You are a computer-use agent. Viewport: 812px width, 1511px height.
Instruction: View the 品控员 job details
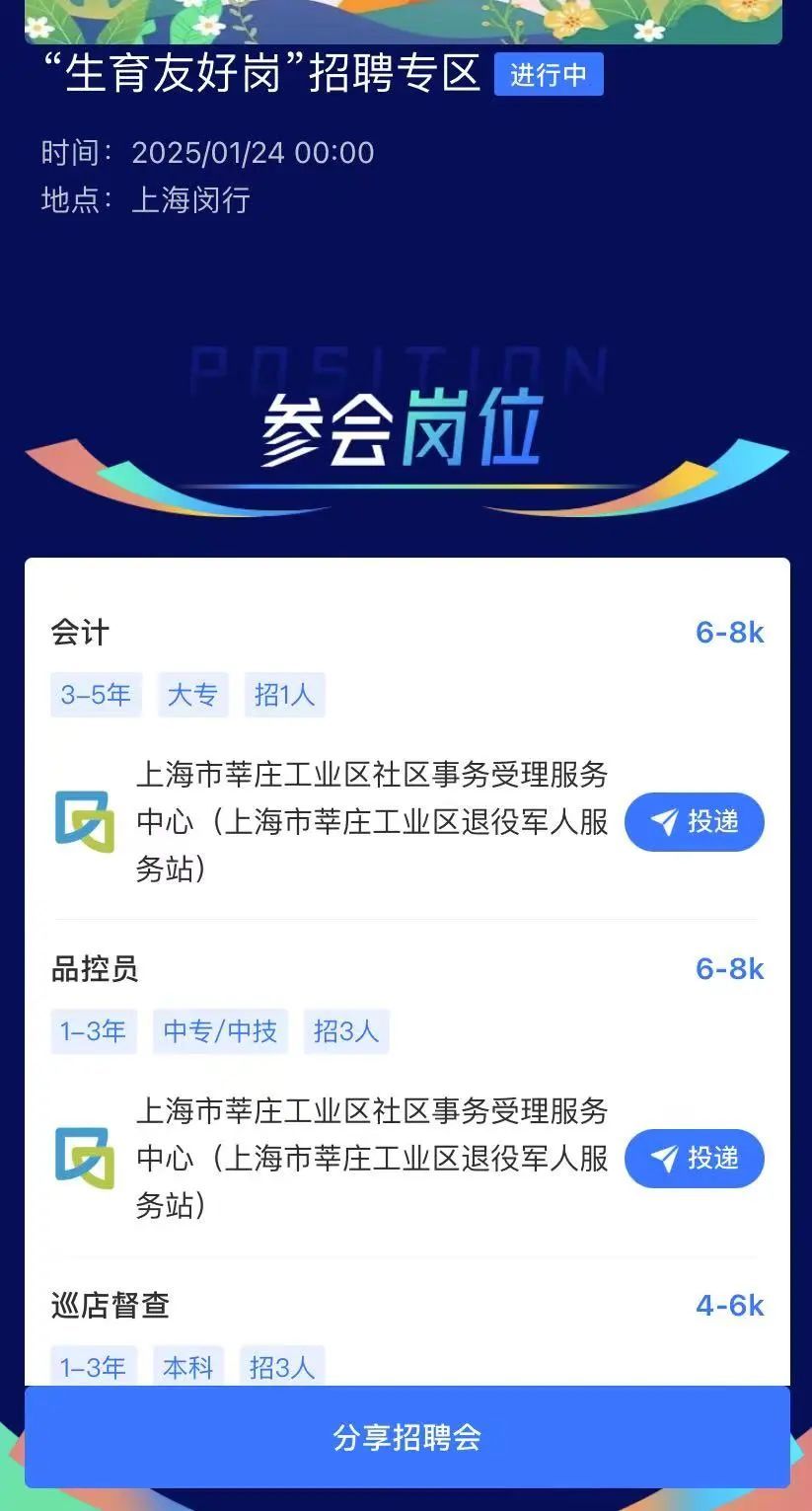95,969
